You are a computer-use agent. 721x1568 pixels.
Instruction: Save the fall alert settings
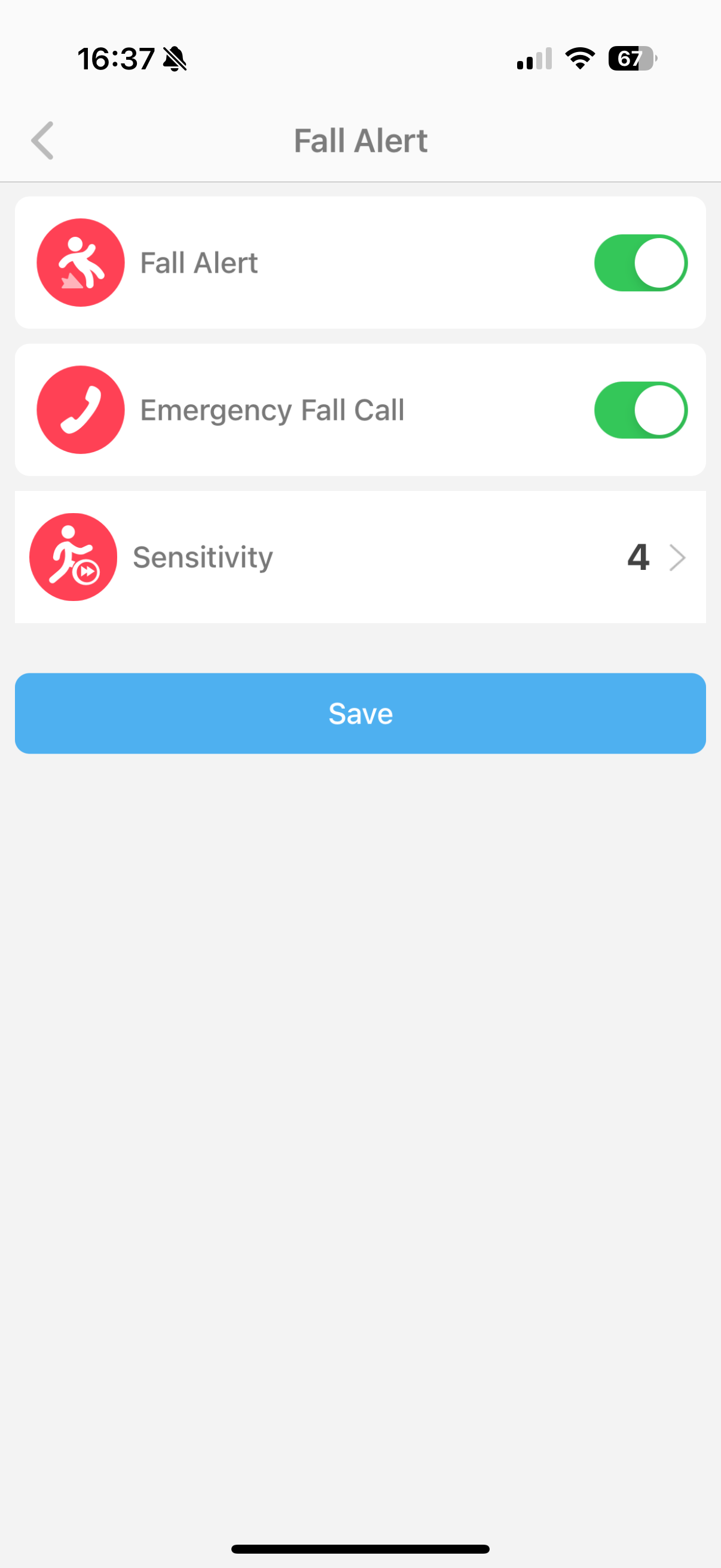360,713
